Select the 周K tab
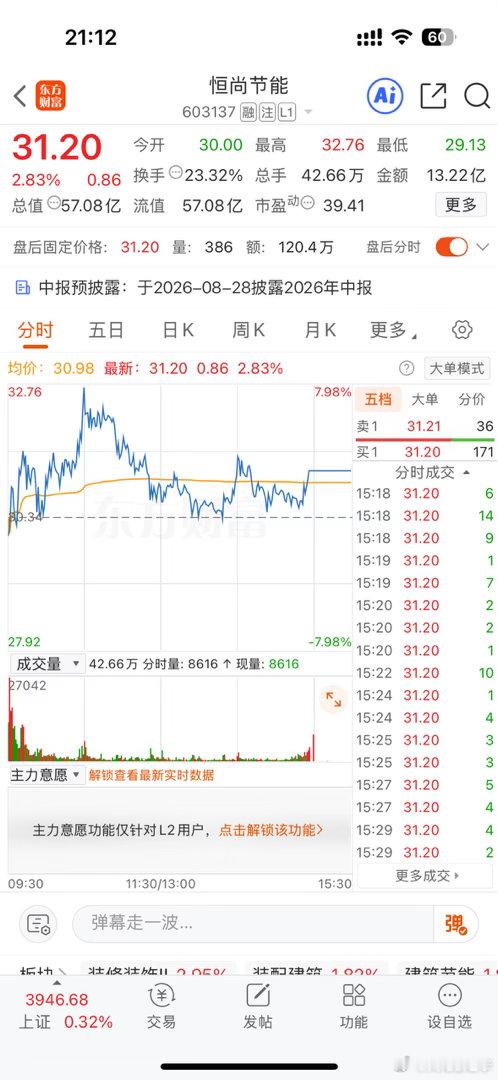 click(x=249, y=330)
